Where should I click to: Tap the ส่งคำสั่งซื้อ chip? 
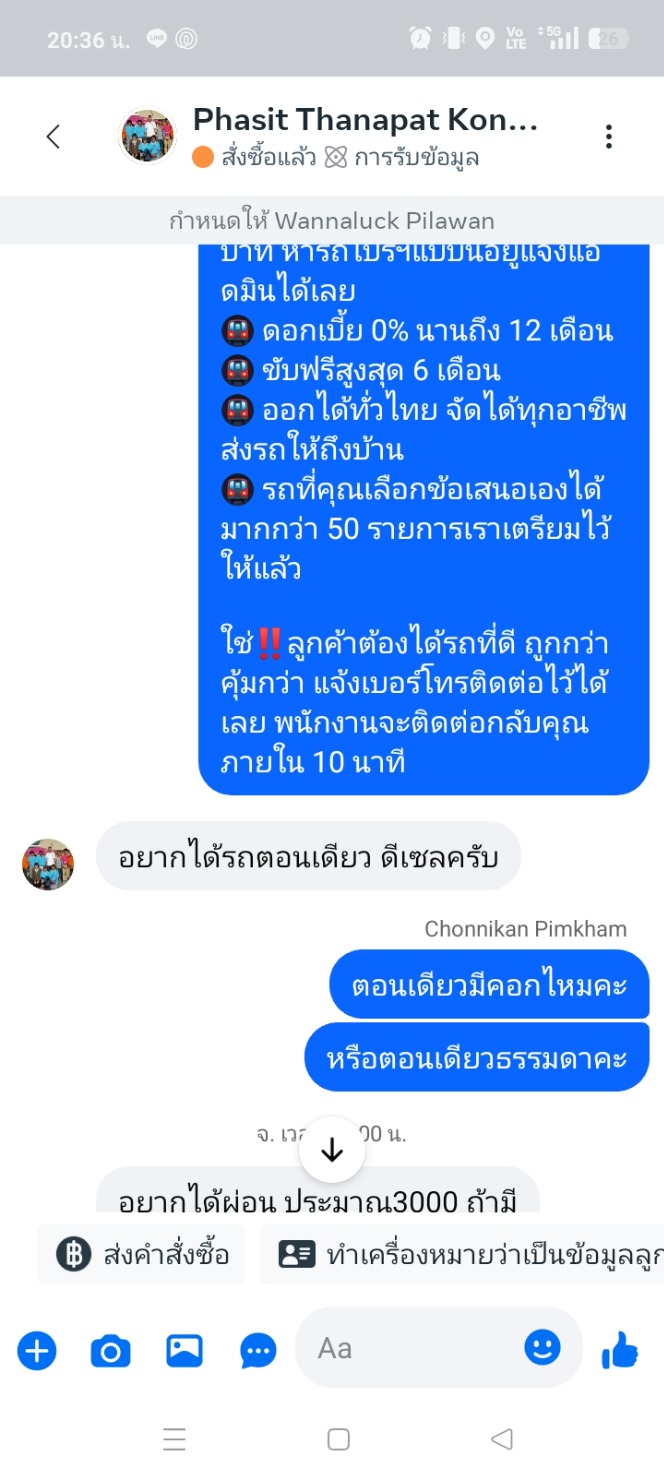(x=142, y=1254)
